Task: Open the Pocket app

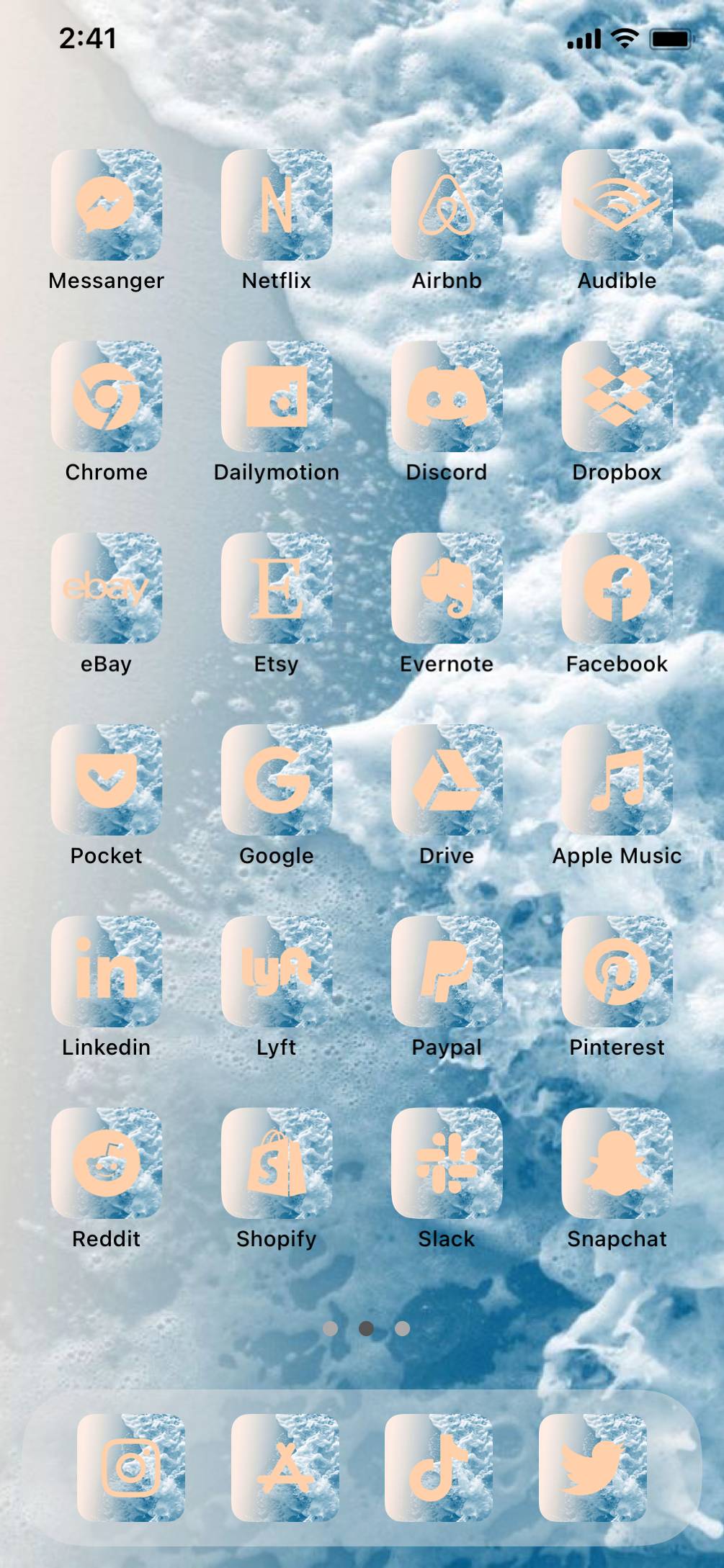Action: [106, 779]
